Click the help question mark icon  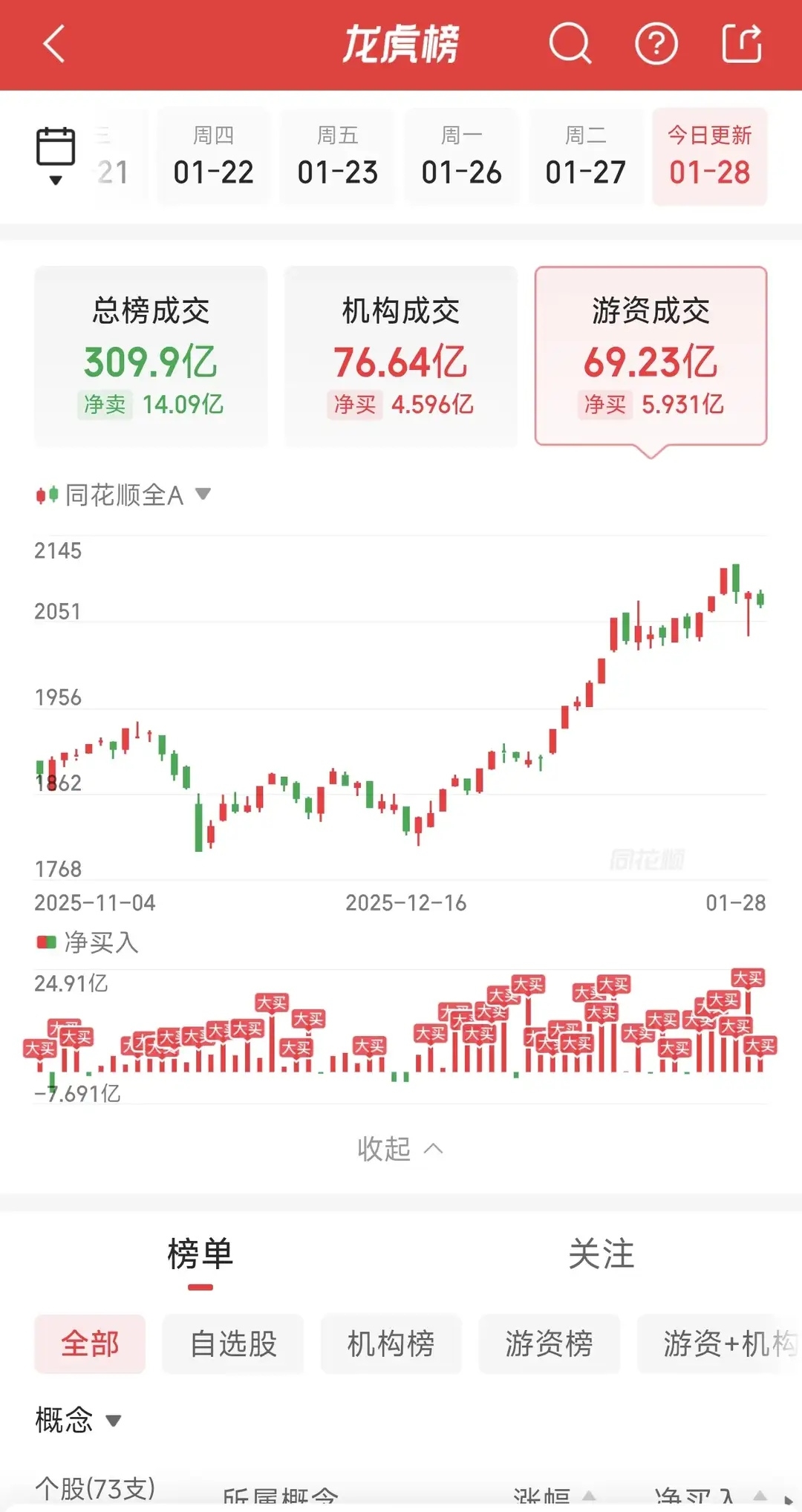[656, 42]
